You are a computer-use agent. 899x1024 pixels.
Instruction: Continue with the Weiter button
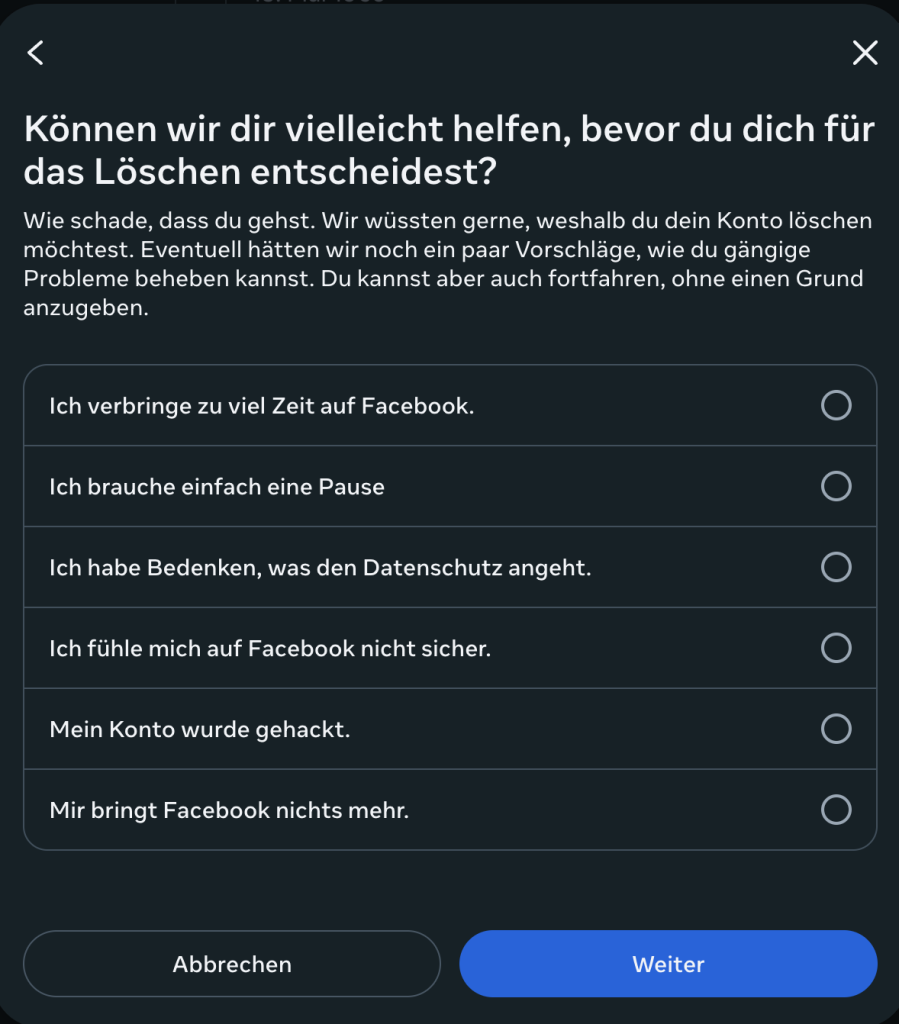click(x=668, y=964)
